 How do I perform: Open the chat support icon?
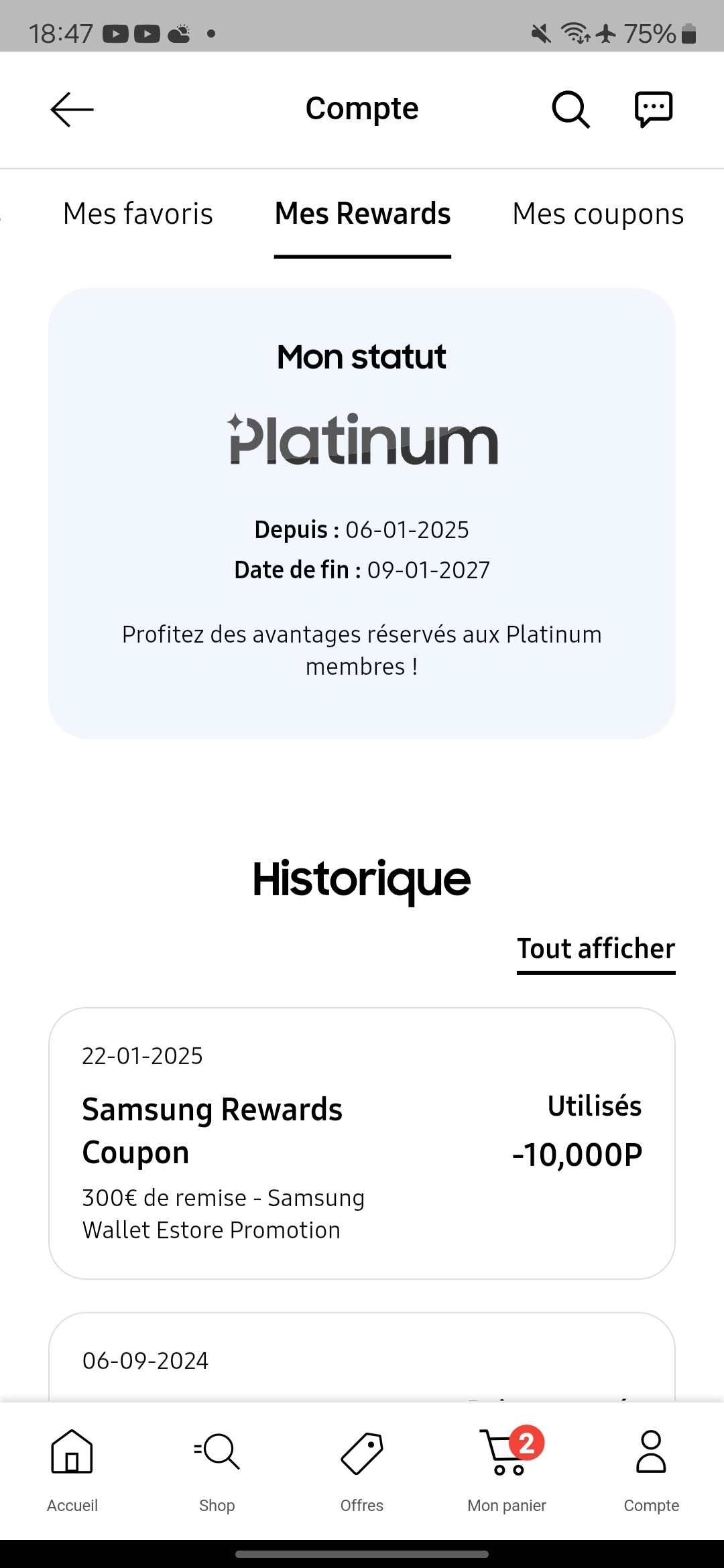pos(654,109)
